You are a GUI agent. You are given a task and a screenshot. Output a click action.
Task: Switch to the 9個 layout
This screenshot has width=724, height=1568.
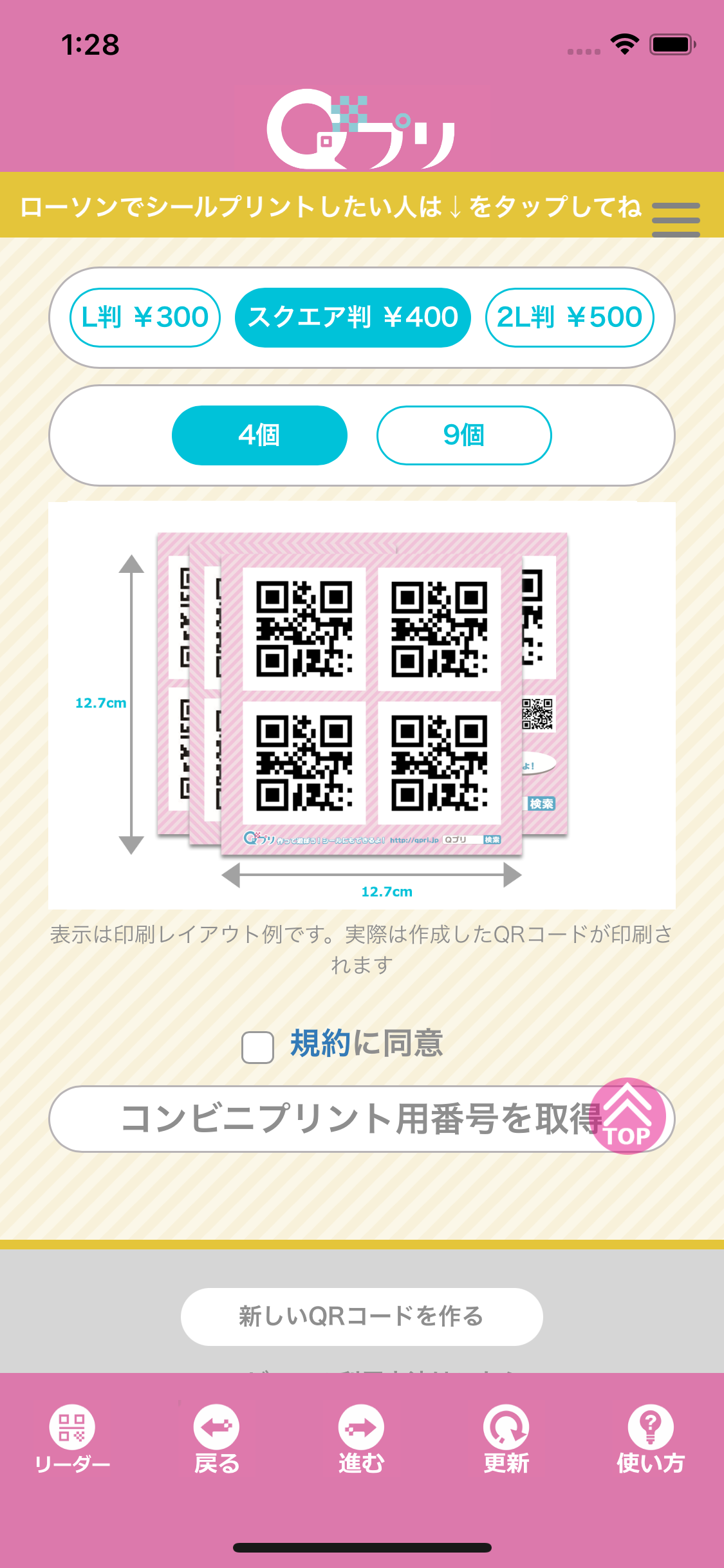[464, 435]
